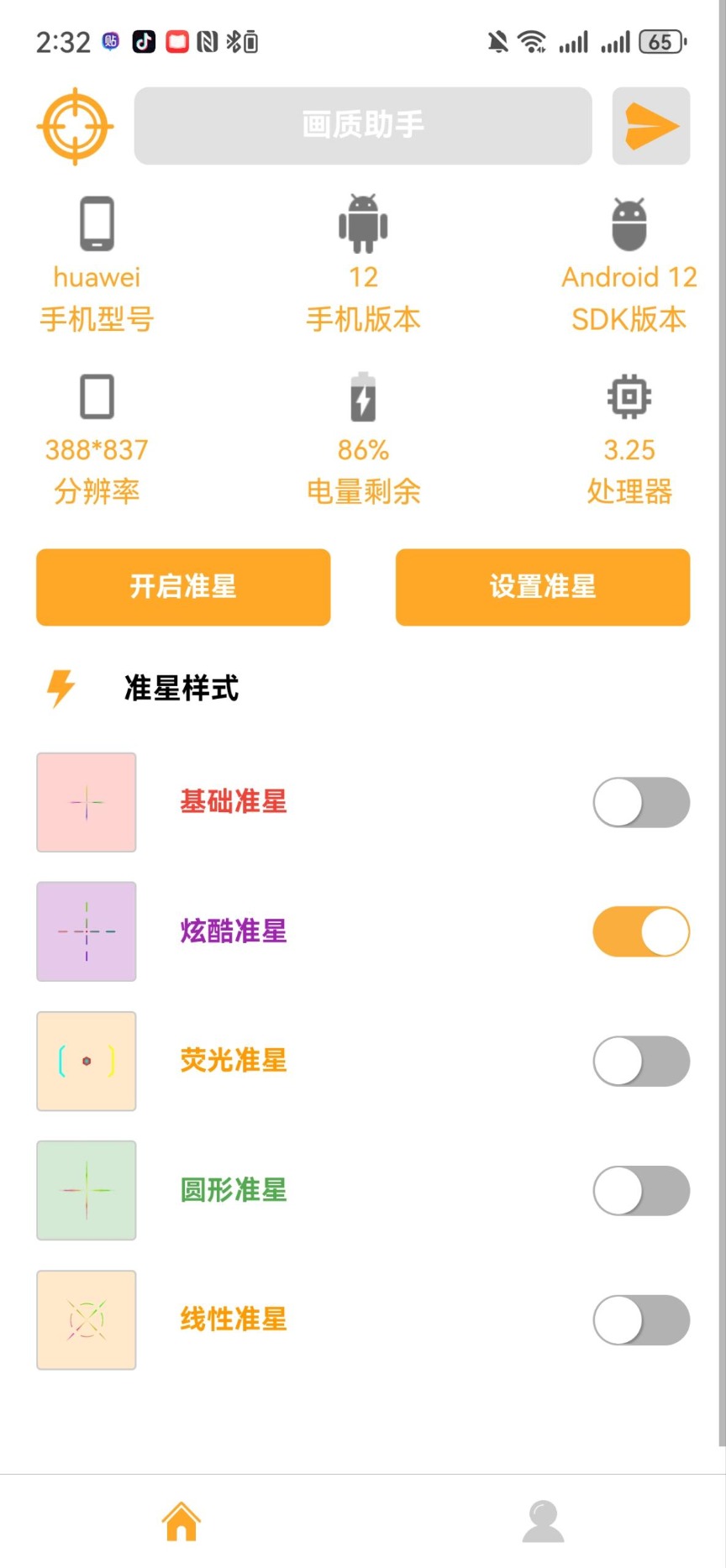Click the 处理器 CPU chip icon
Screen dimensions: 726x1568
tap(629, 397)
